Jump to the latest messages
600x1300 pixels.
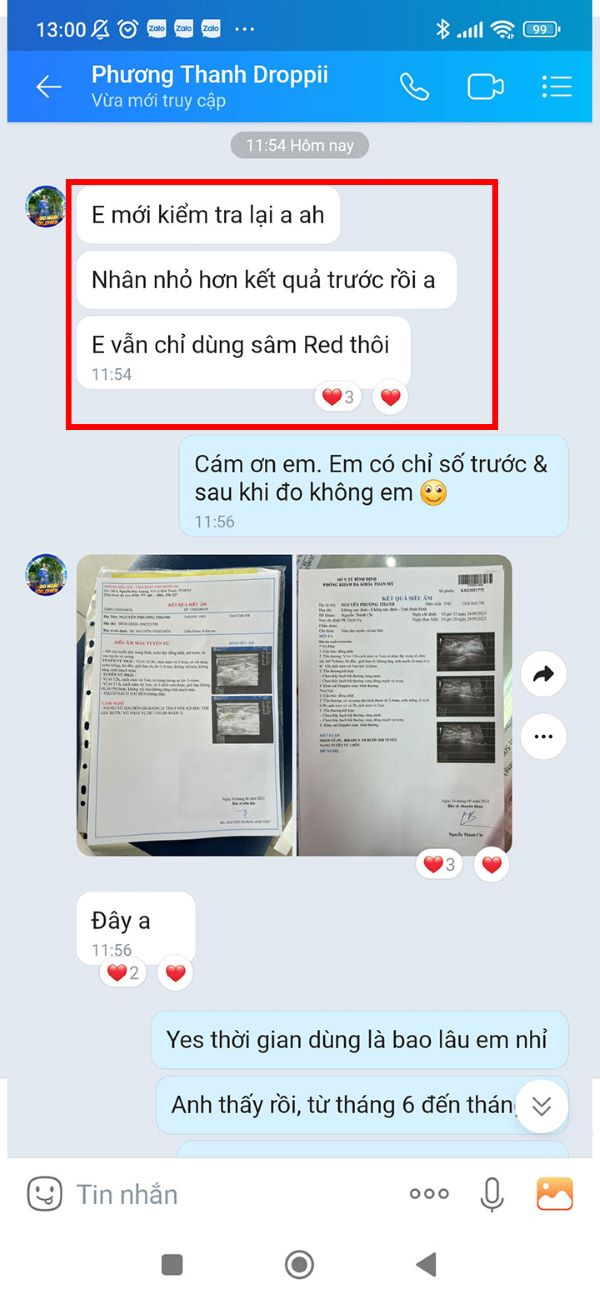(542, 1106)
